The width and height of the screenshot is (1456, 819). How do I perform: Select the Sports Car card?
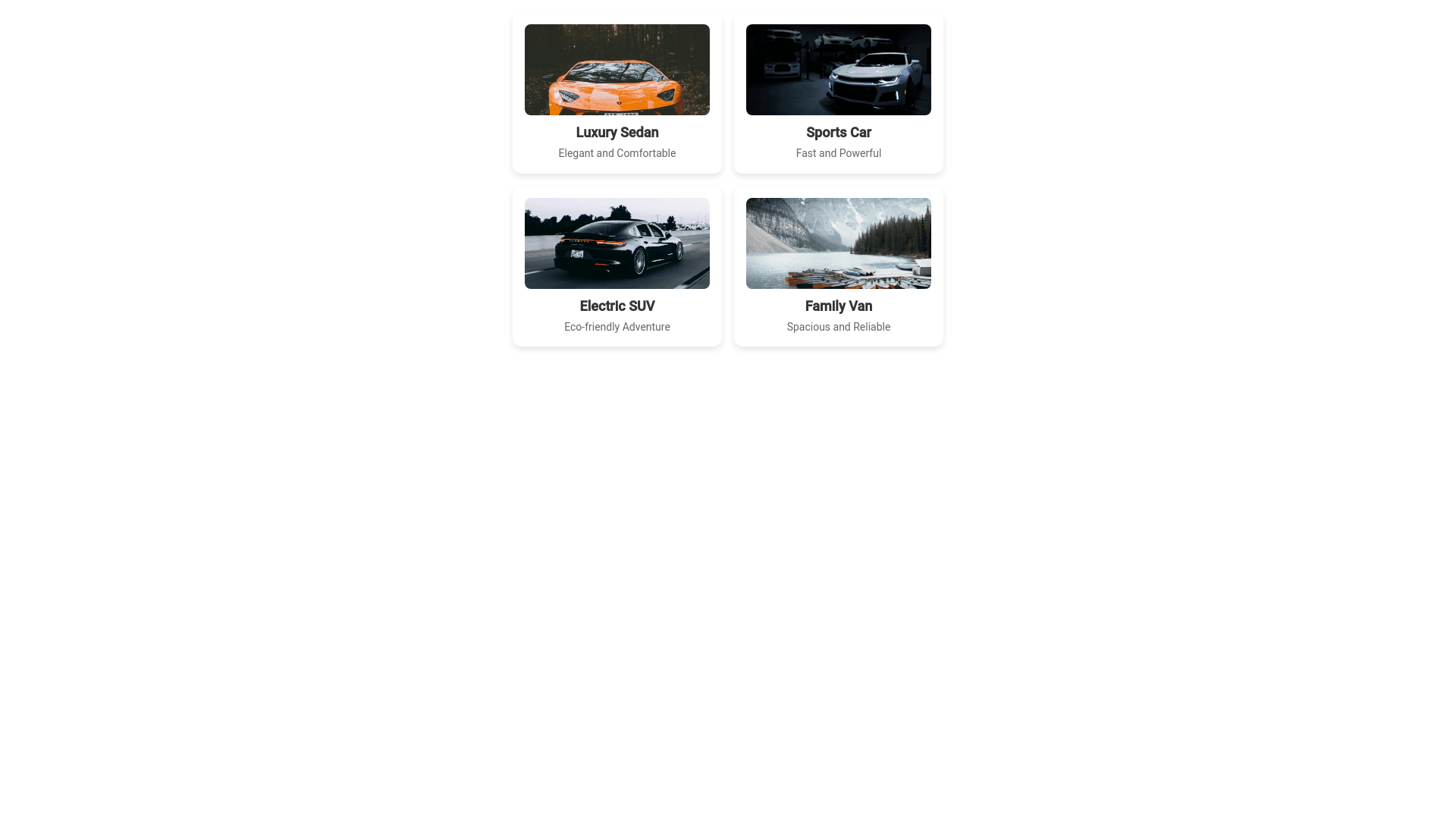click(x=838, y=93)
